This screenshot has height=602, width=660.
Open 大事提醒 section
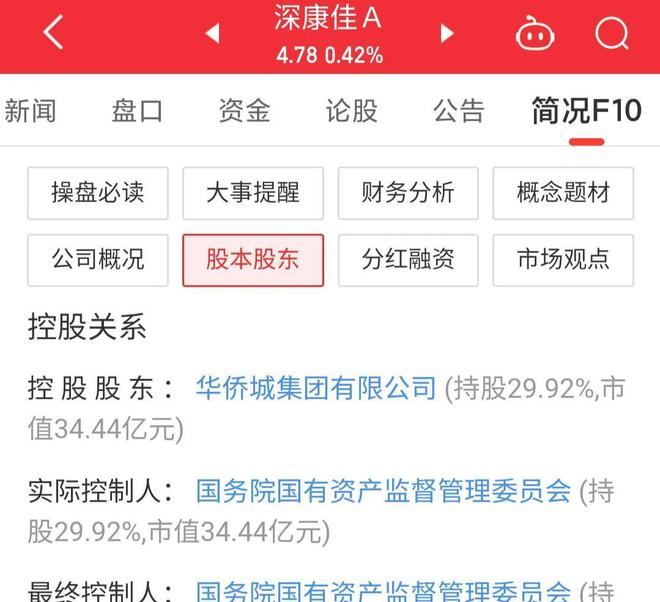[x=253, y=192]
